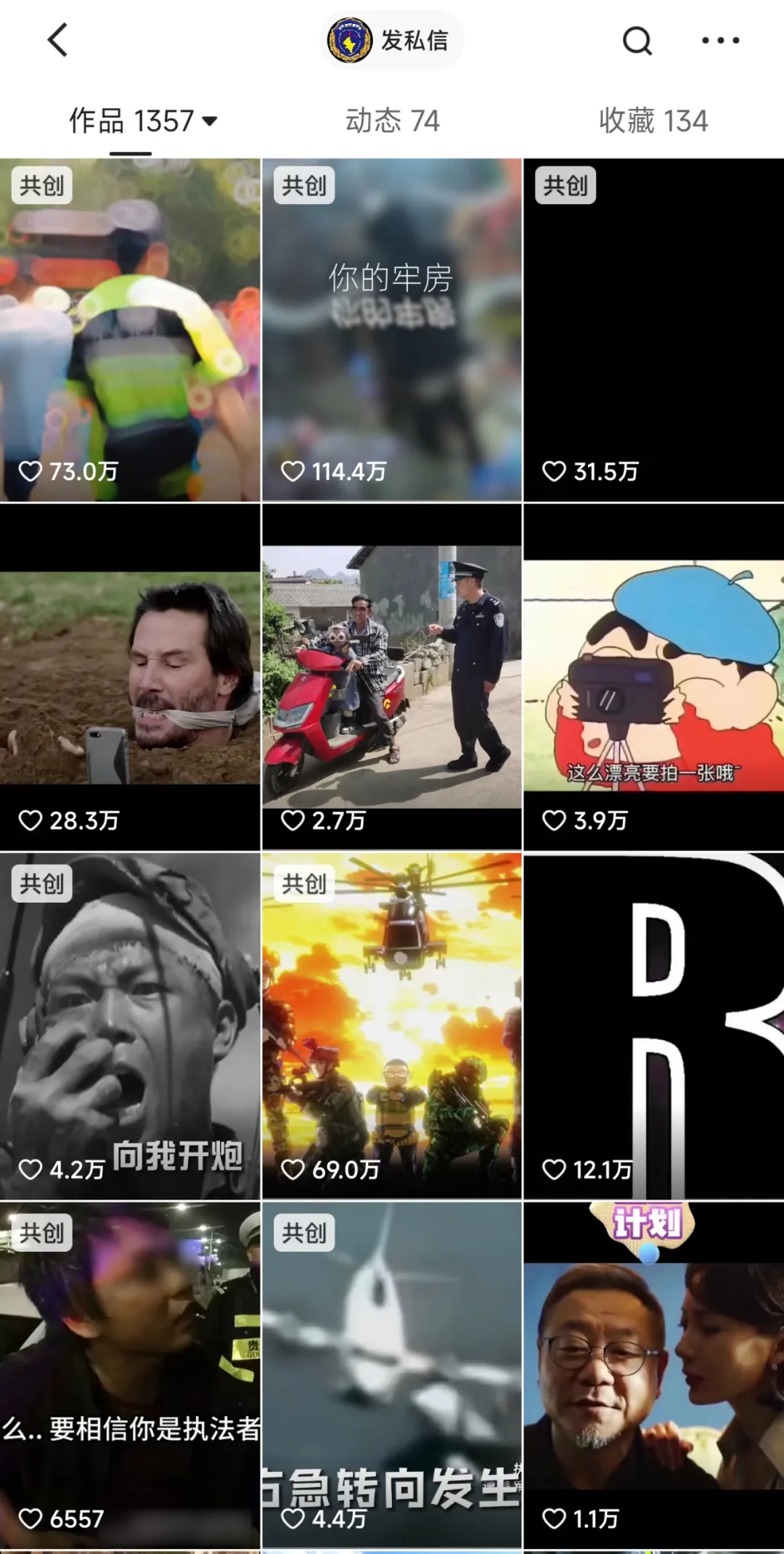Open the 急转向发生 airplane video with 4.4万 likes

click(x=392, y=1374)
